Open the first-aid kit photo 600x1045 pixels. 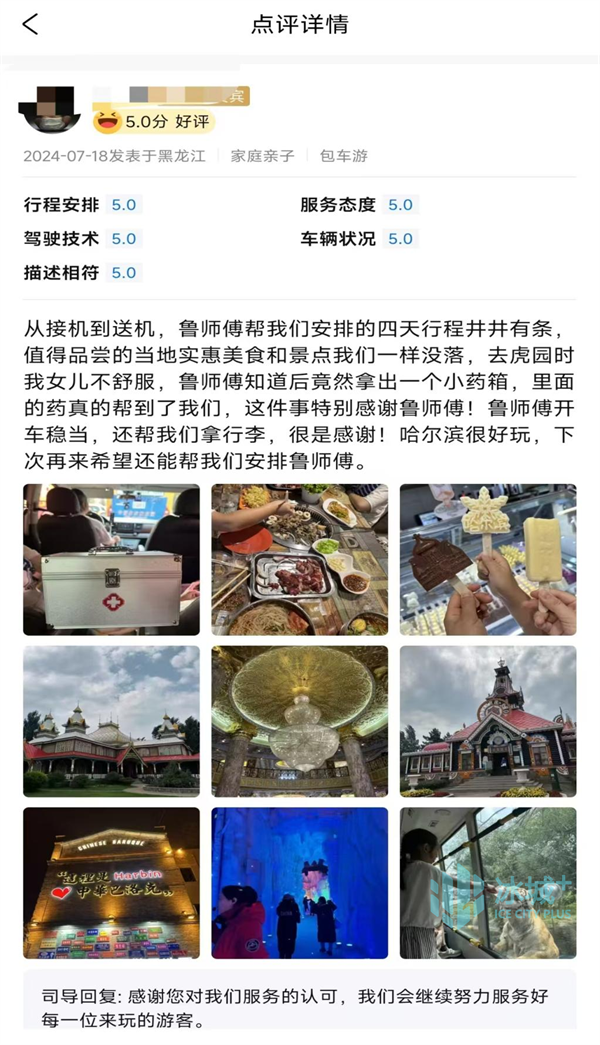coord(111,560)
